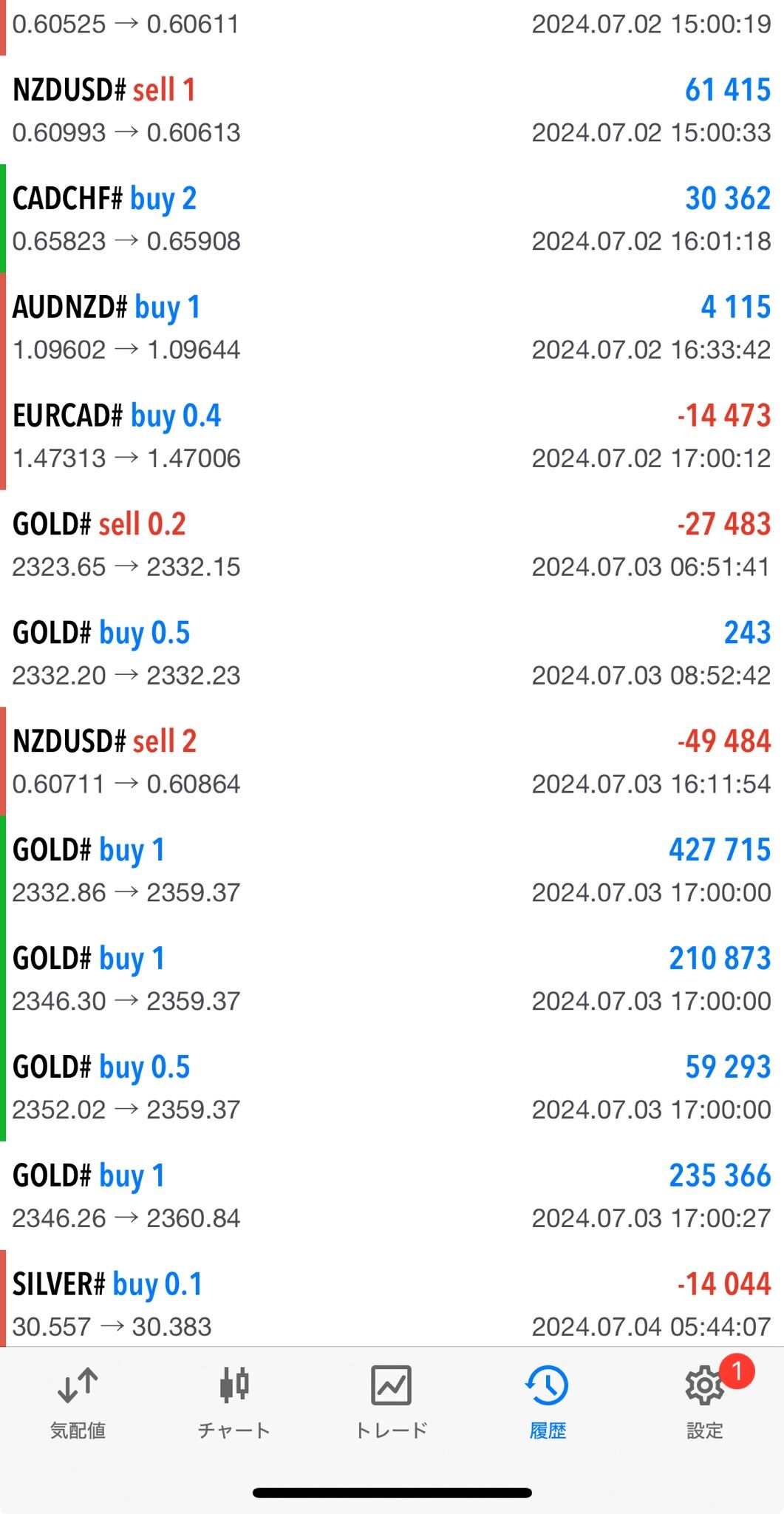Expand the NZDUSD# sell 1 trade
This screenshot has height=1514, width=784.
(x=392, y=110)
